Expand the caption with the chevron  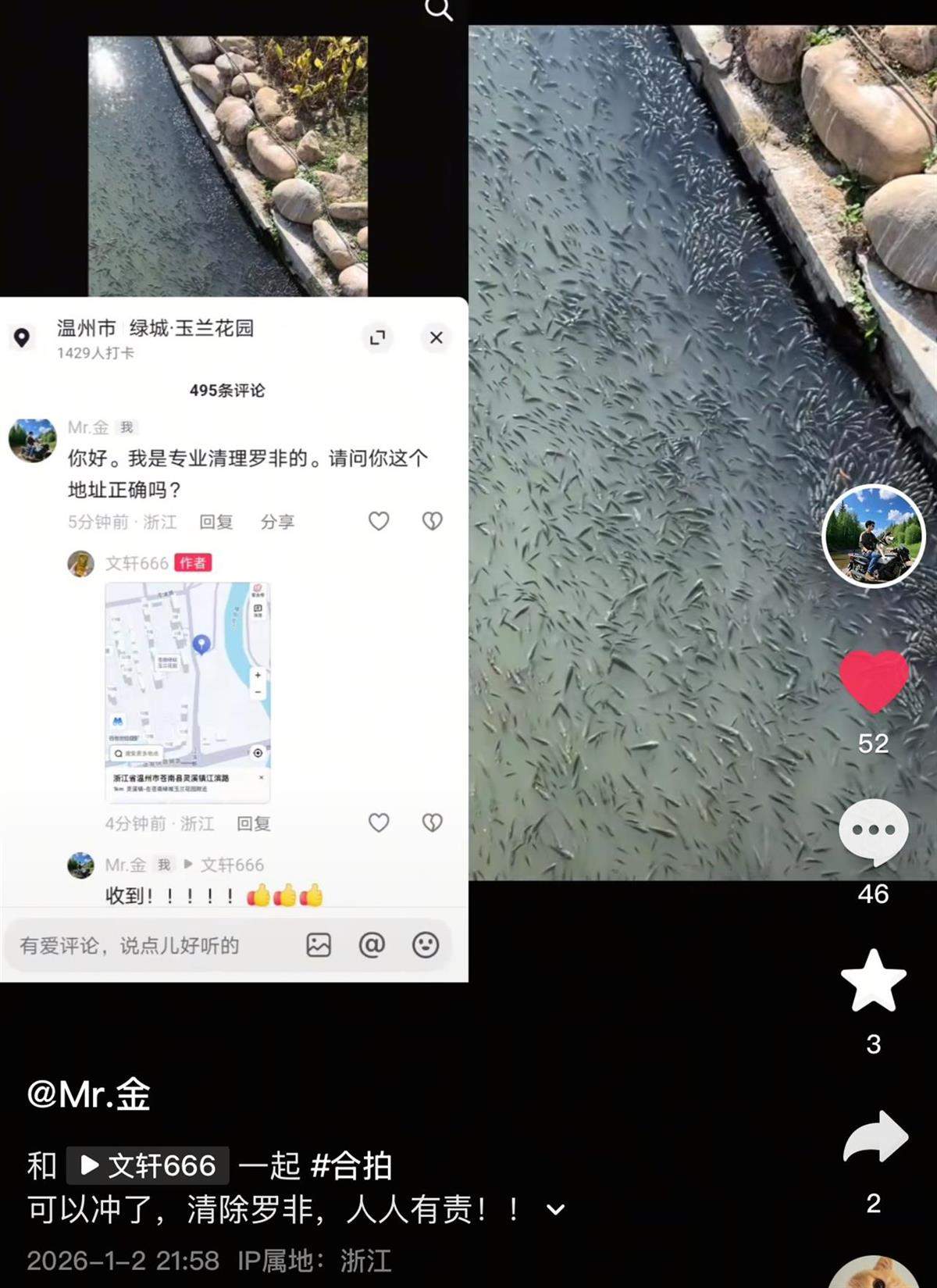click(x=556, y=1210)
